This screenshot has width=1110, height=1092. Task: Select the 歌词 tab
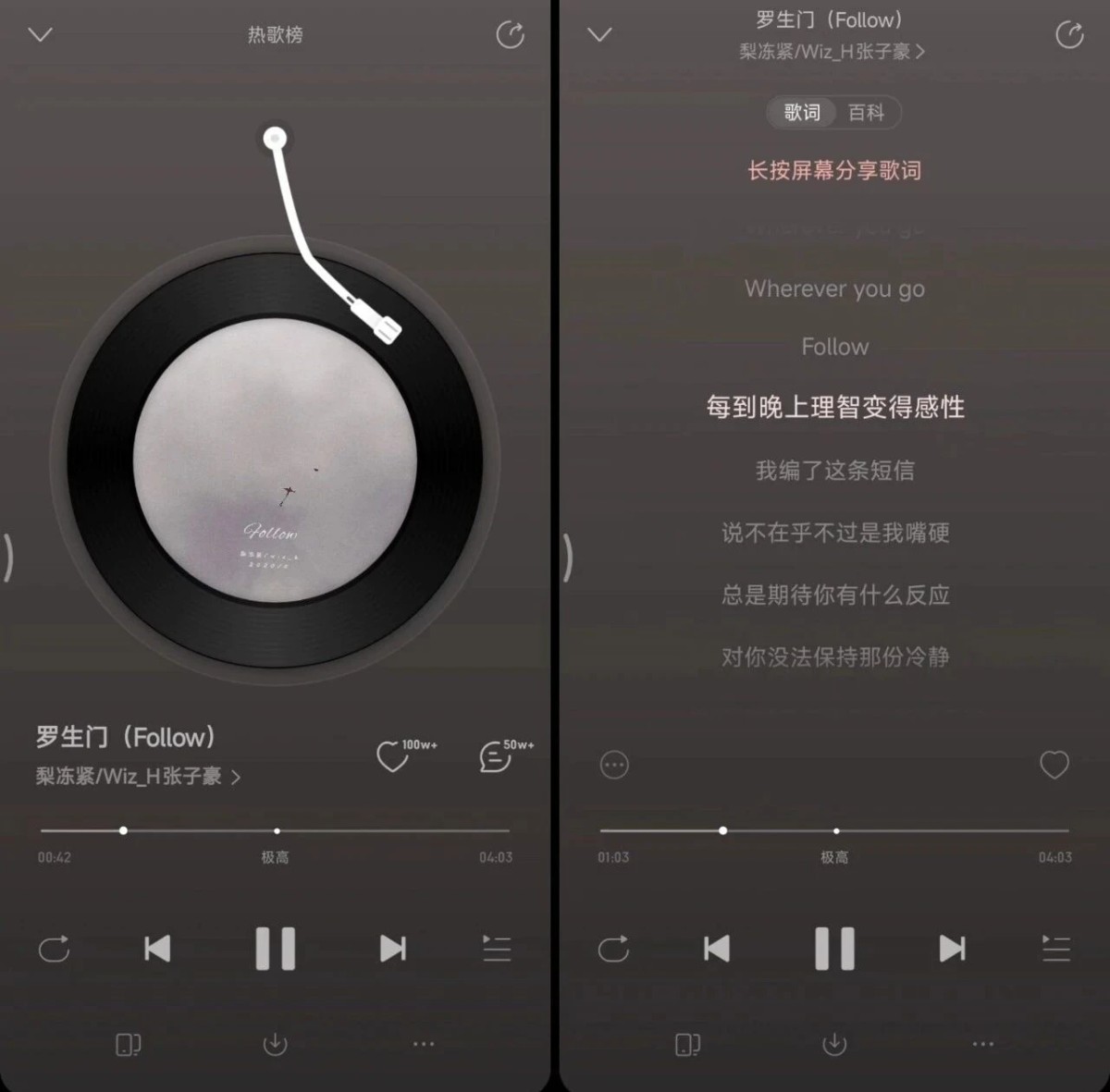802,113
